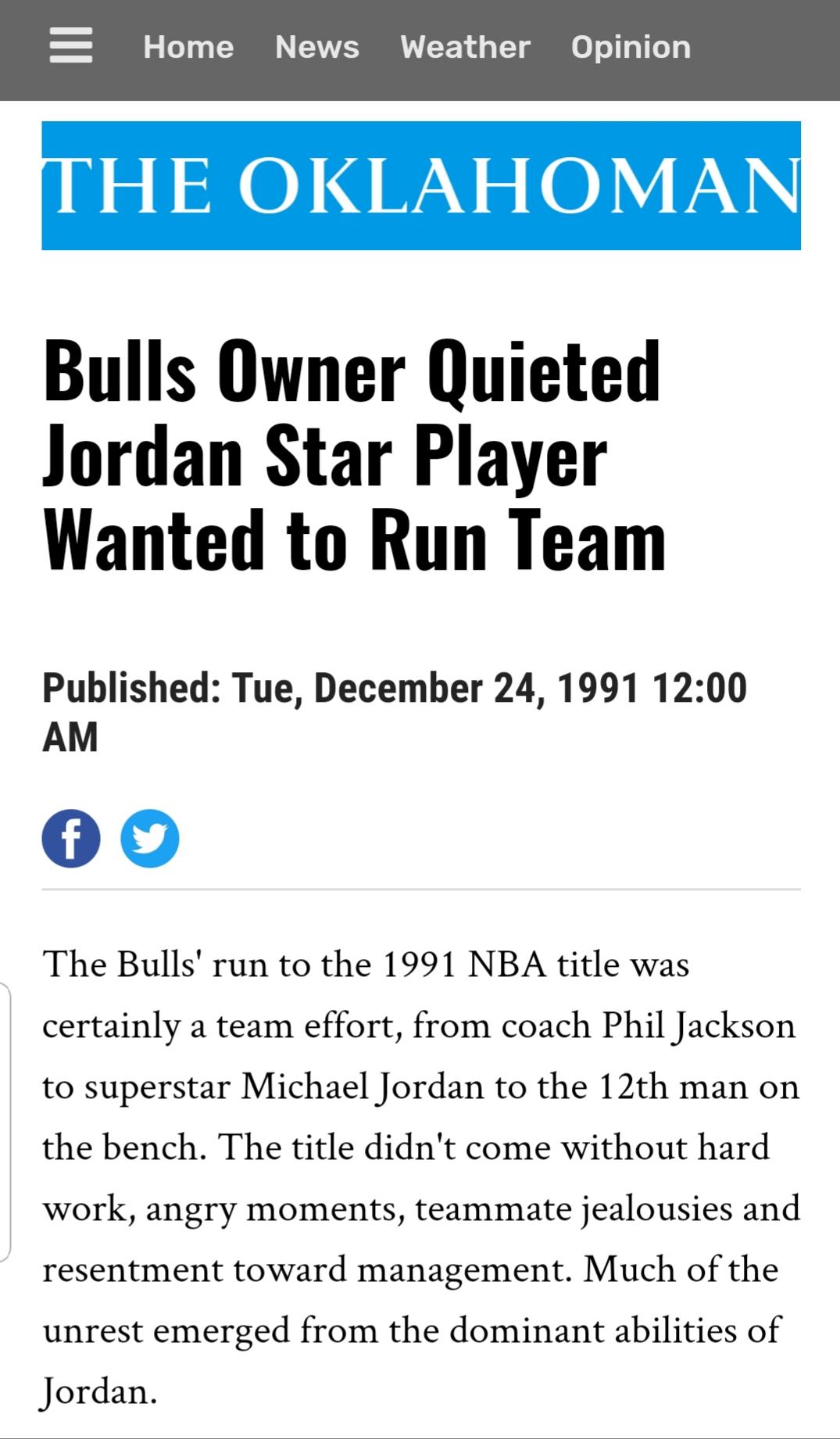Image resolution: width=840 pixels, height=1439 pixels.
Task: Open the Weather section
Action: pos(465,47)
